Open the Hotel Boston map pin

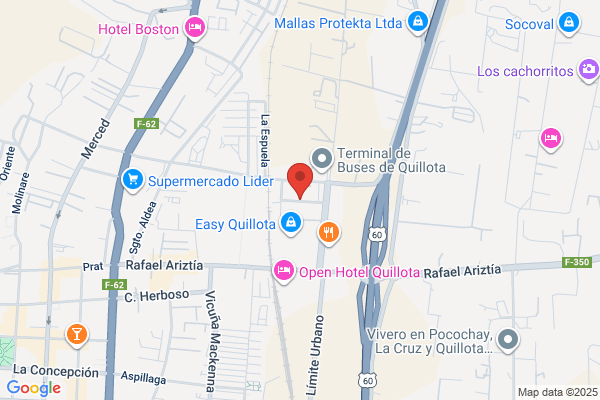coord(195,28)
